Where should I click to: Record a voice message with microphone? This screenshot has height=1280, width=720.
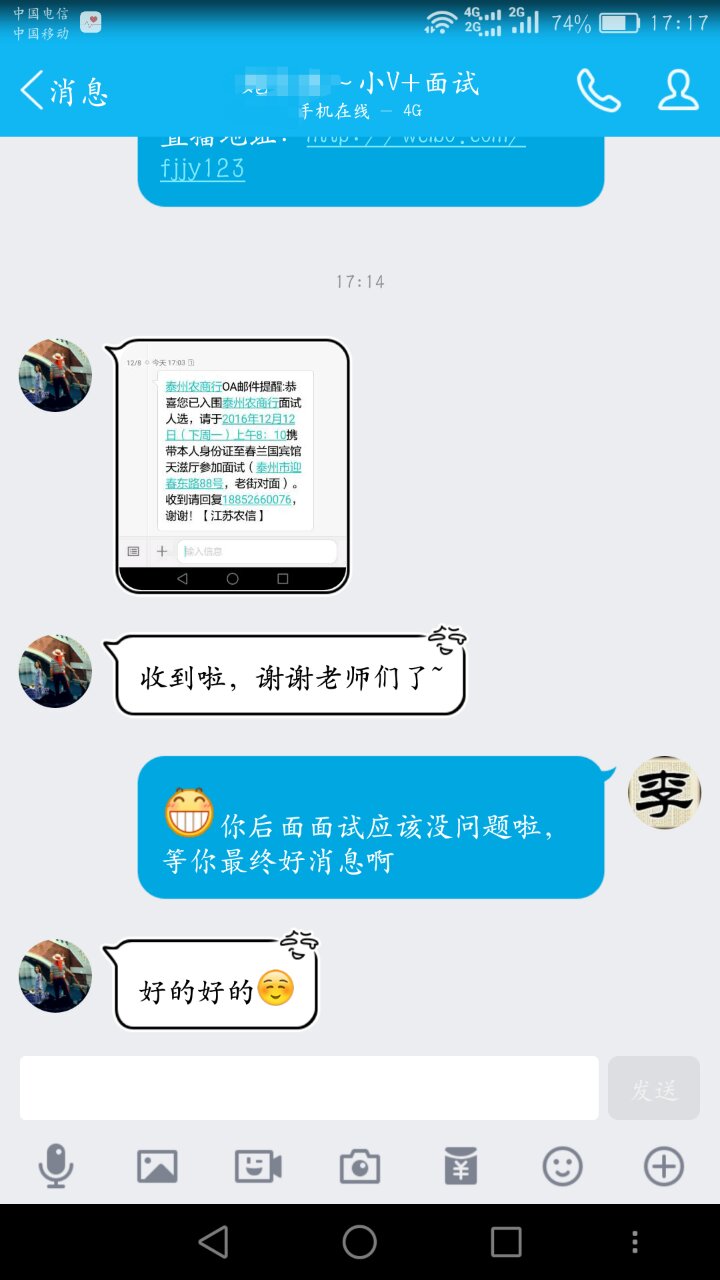pos(56,1166)
